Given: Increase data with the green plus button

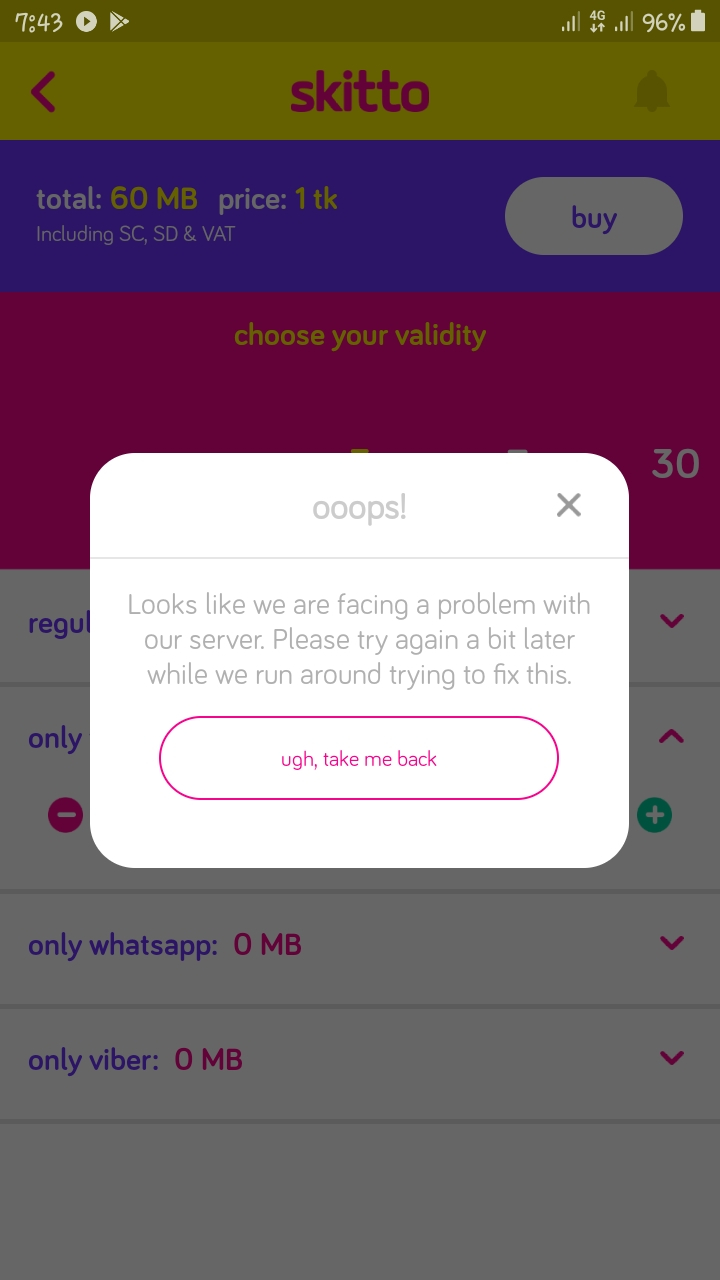Looking at the screenshot, I should 655,815.
